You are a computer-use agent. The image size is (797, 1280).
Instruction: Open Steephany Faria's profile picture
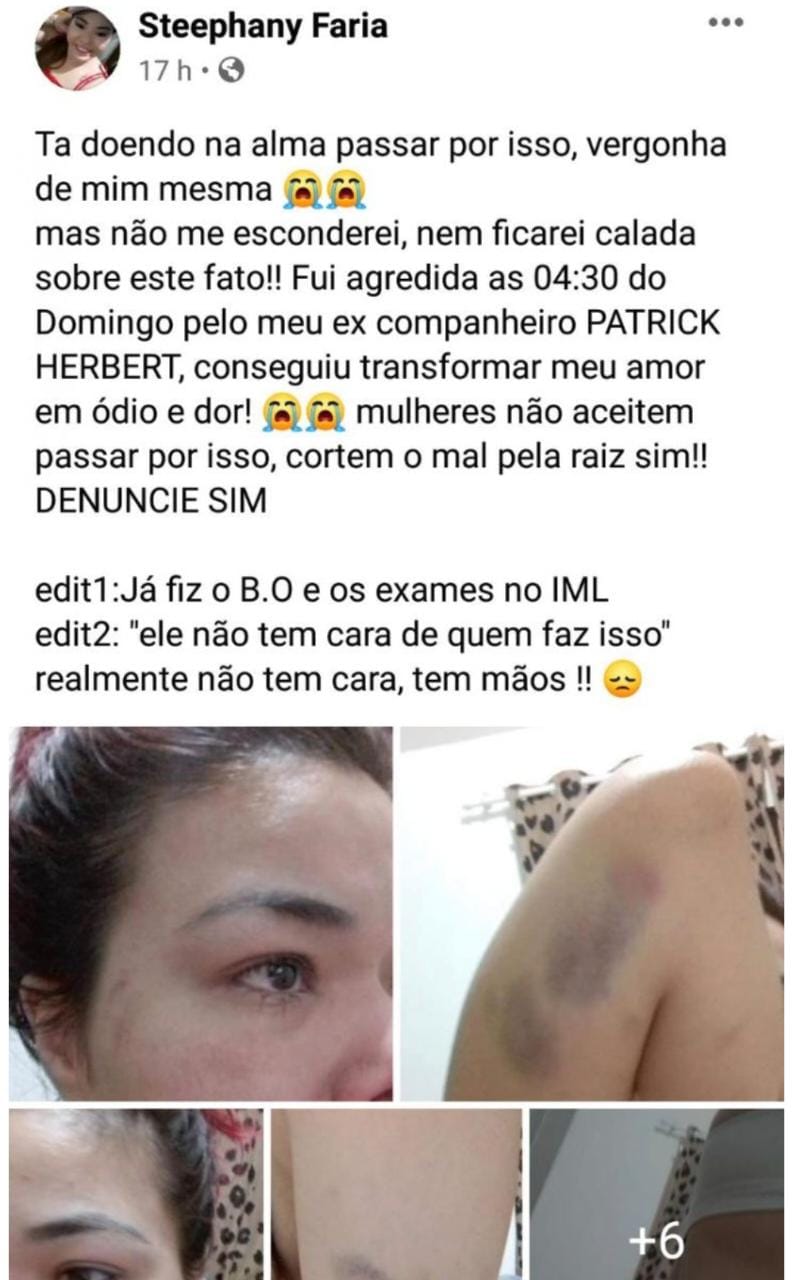coord(77,49)
